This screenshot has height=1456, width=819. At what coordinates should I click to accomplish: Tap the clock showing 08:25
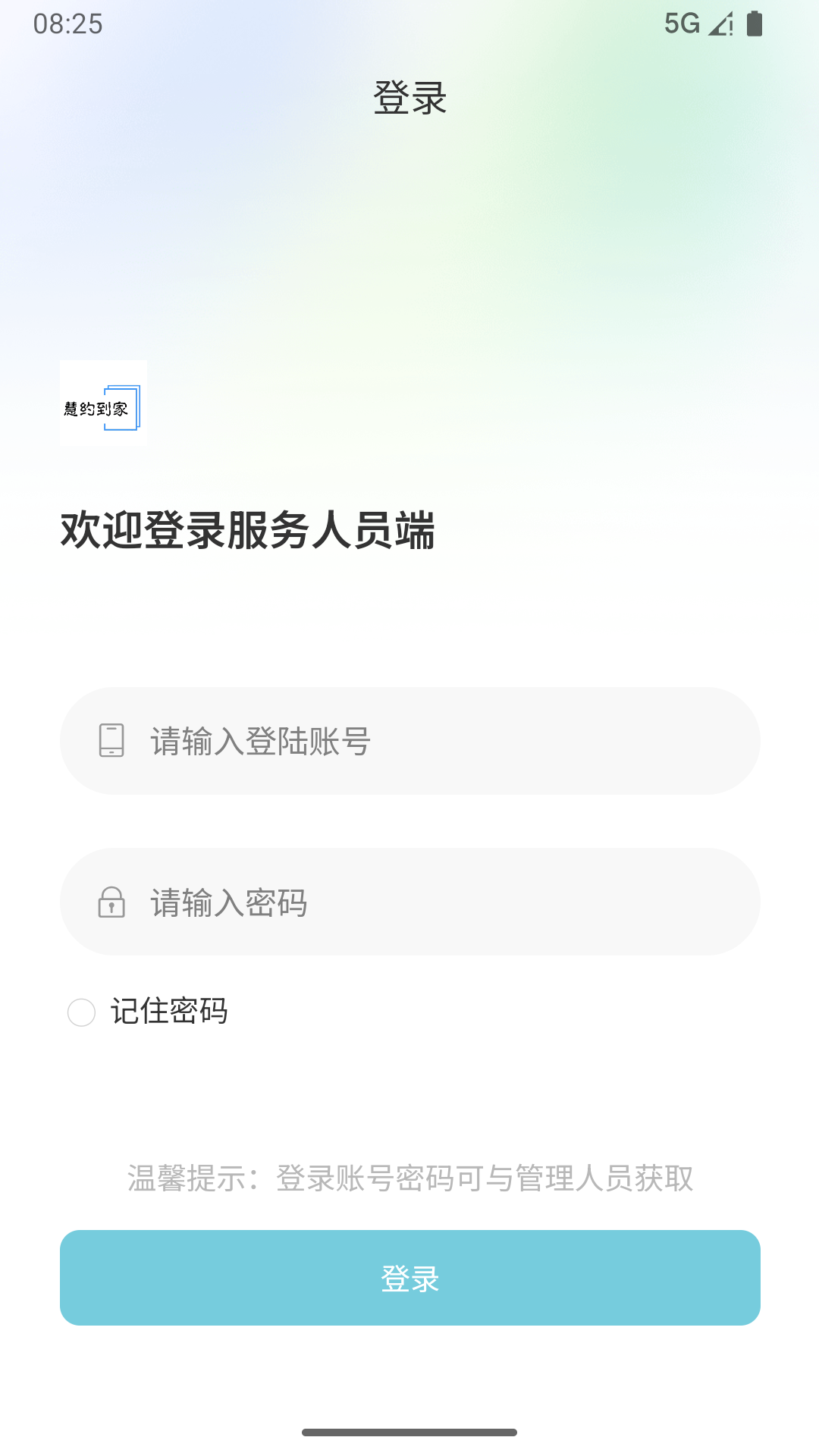[67, 24]
